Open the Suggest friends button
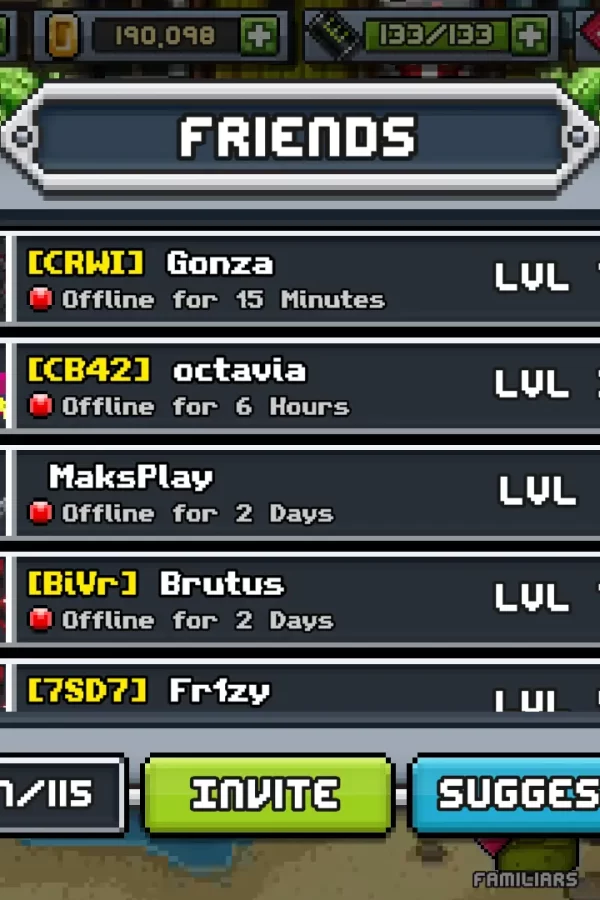 point(510,795)
